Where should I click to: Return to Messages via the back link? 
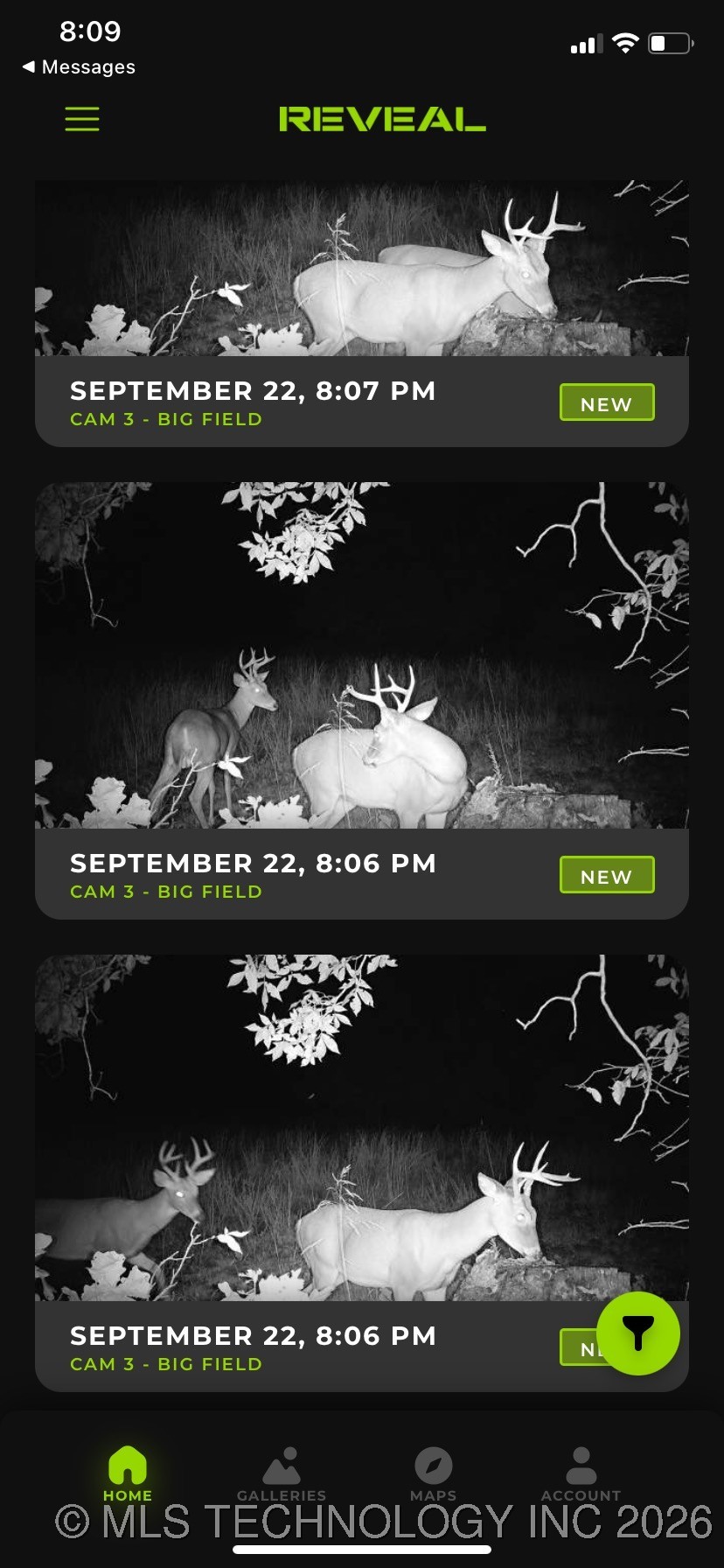tap(79, 67)
